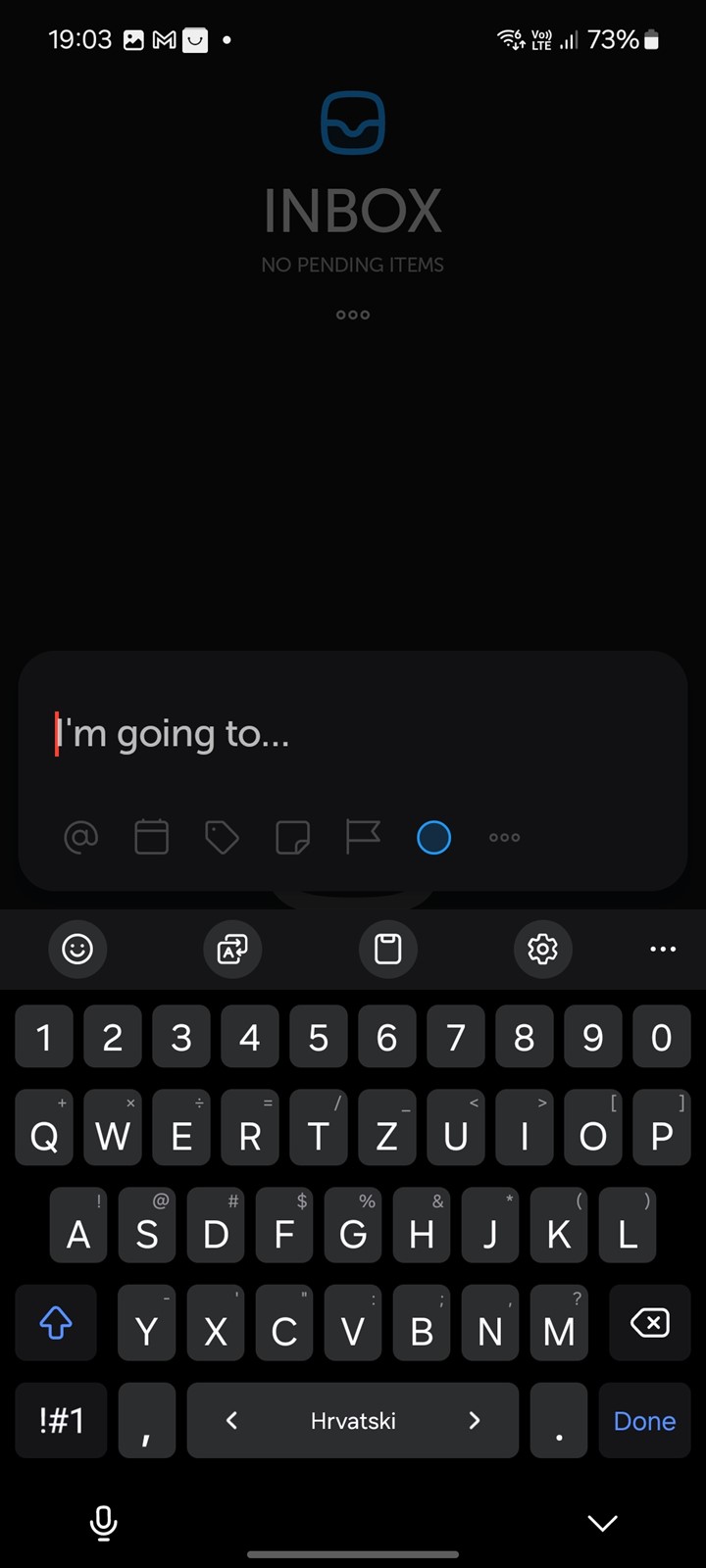Start voice input with the microphone
Viewport: 706px width, 1568px height.
tap(103, 1523)
